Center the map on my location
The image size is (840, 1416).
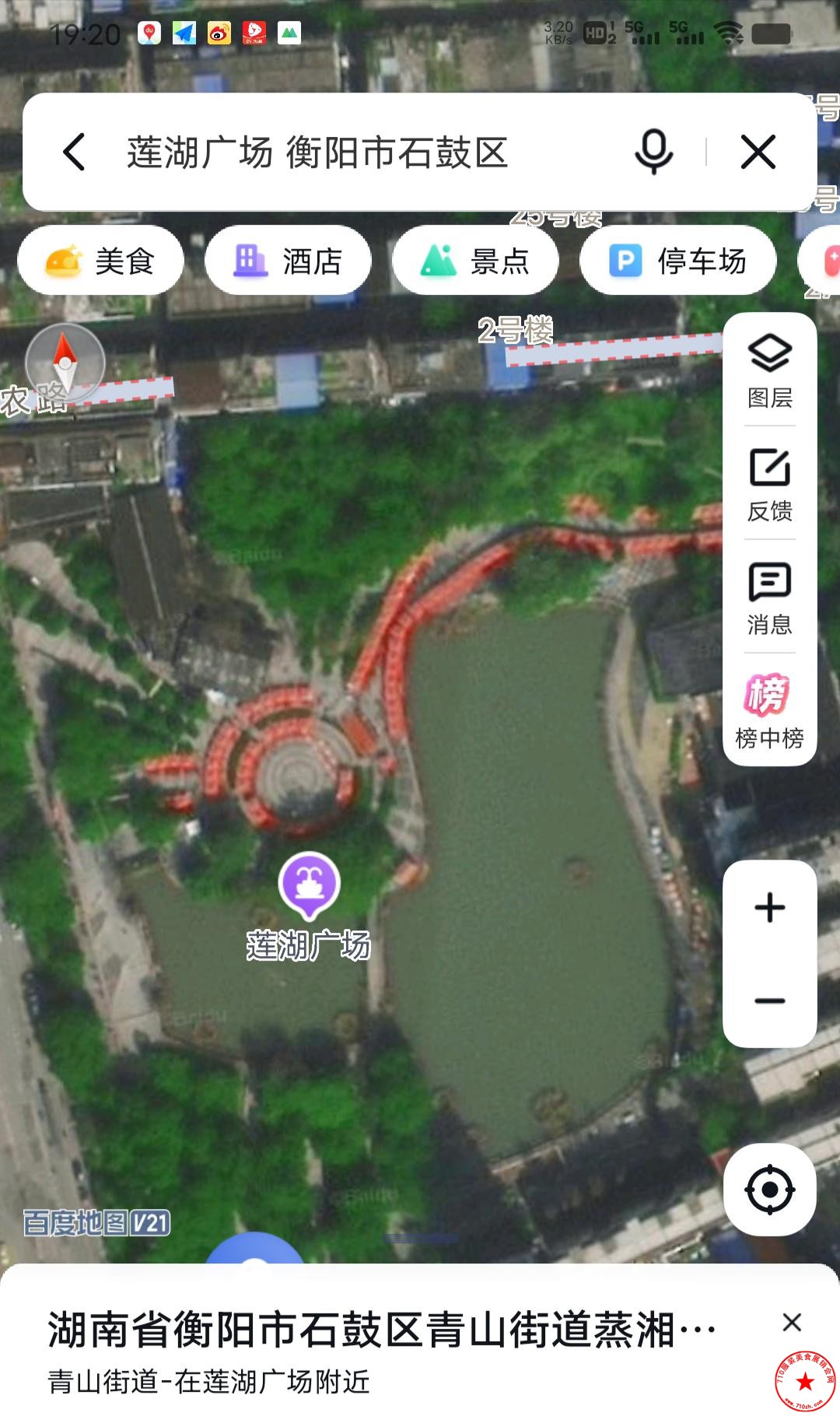(769, 1190)
